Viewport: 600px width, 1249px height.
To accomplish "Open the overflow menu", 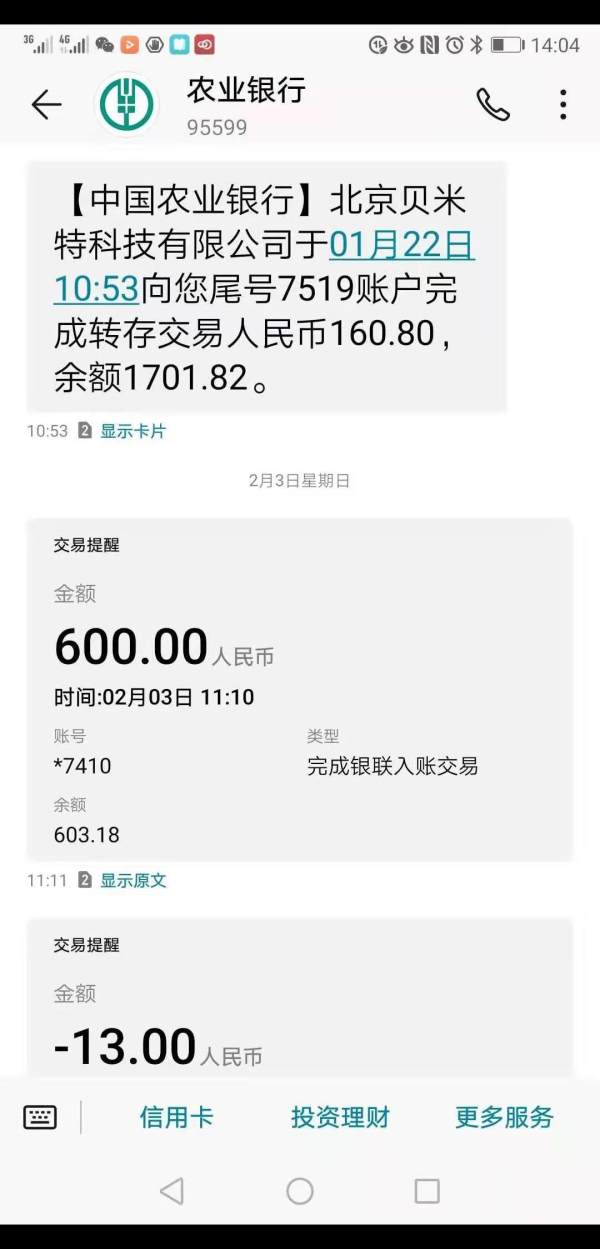I will pyautogui.click(x=563, y=105).
